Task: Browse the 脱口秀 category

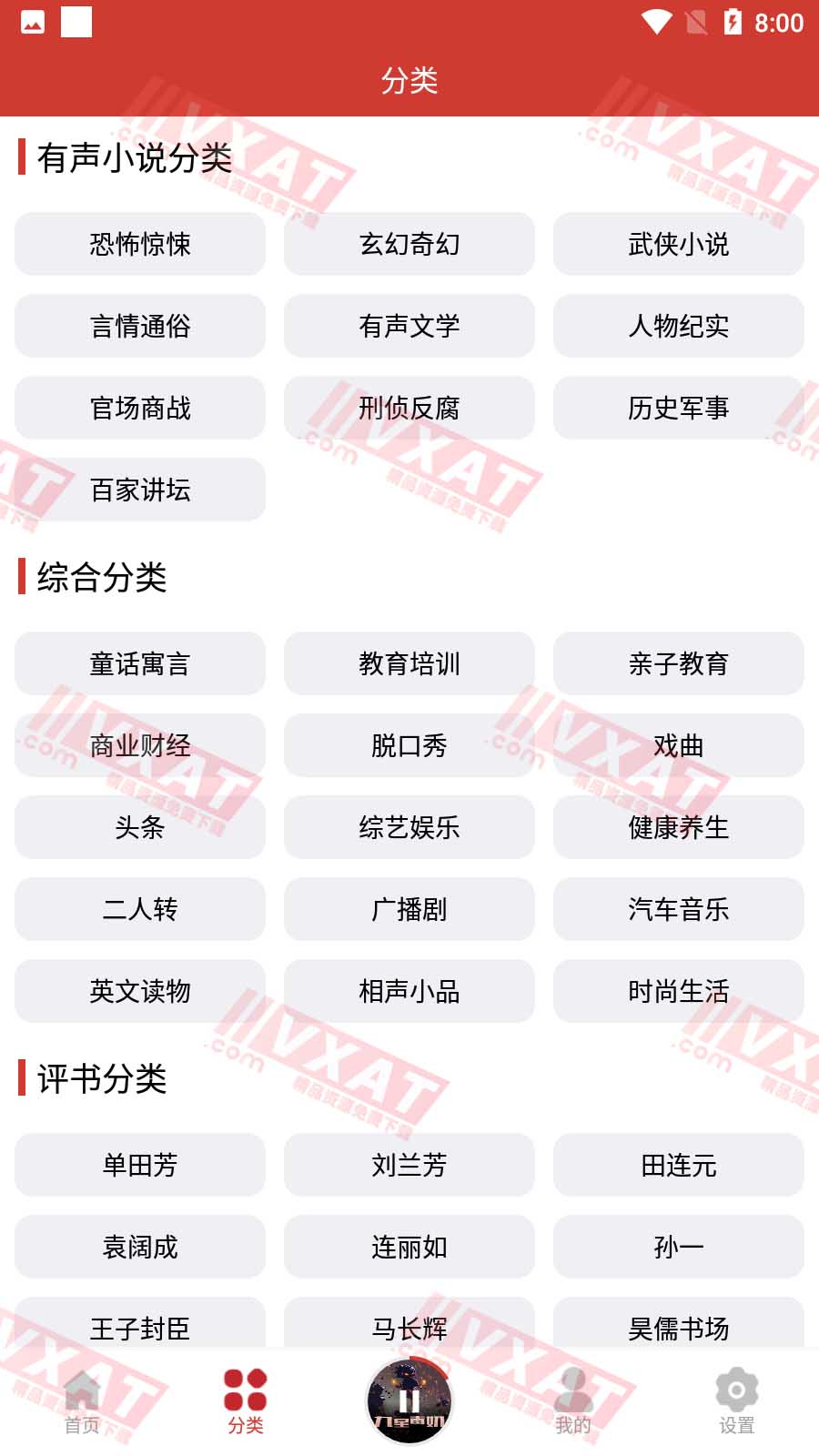Action: click(409, 745)
